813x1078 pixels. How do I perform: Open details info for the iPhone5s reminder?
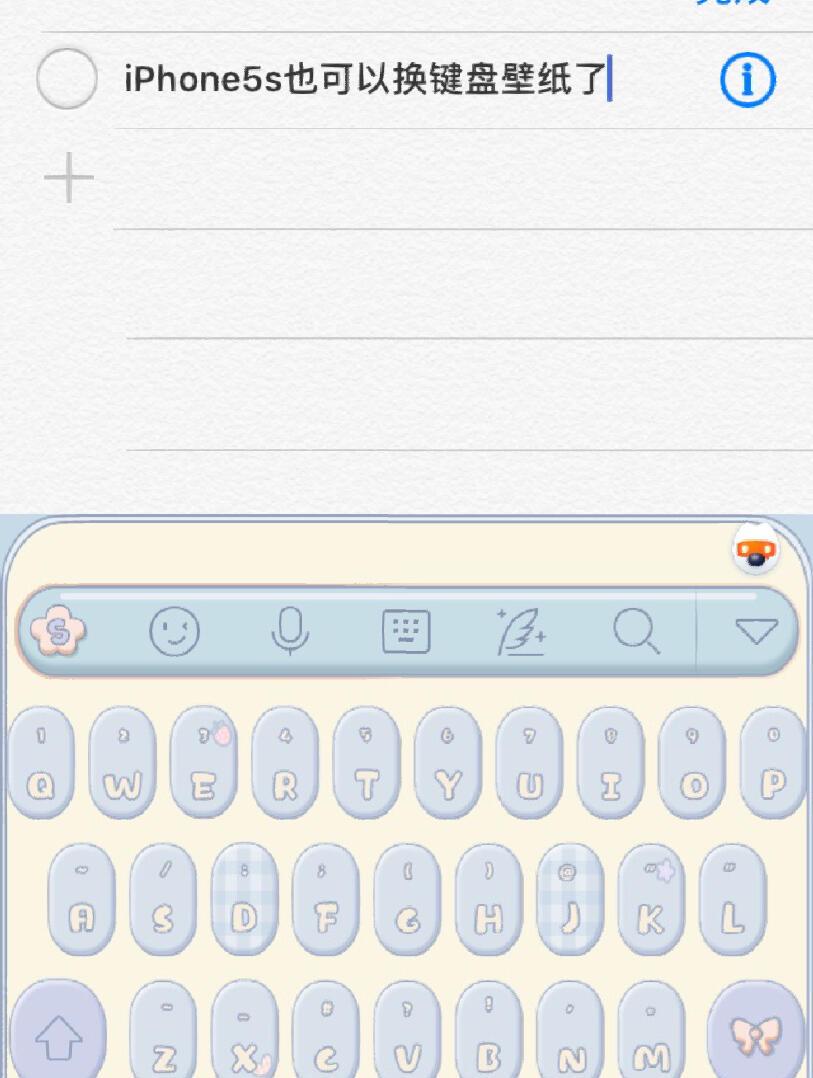747,80
